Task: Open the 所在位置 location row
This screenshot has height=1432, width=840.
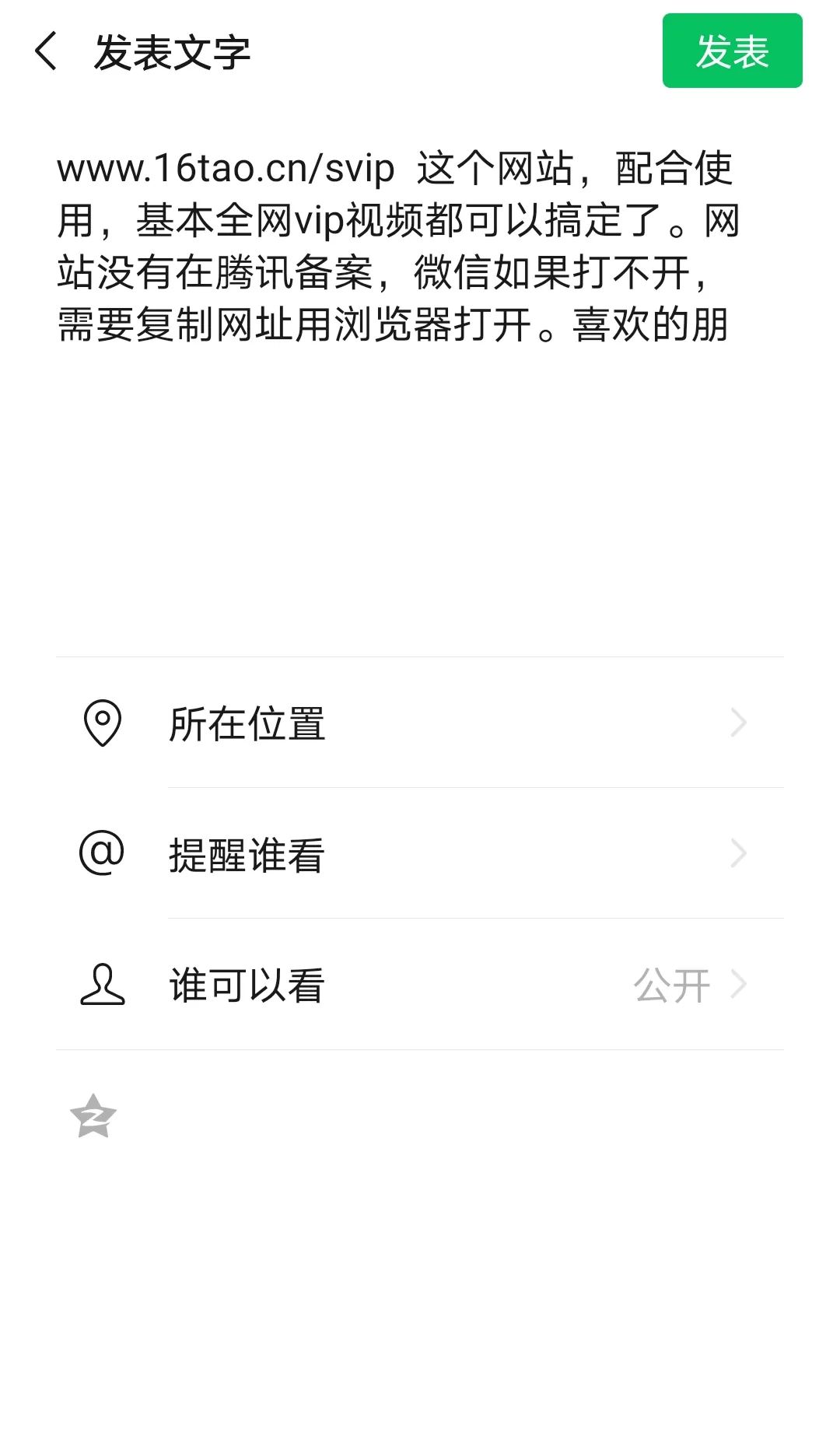Action: 420,723
